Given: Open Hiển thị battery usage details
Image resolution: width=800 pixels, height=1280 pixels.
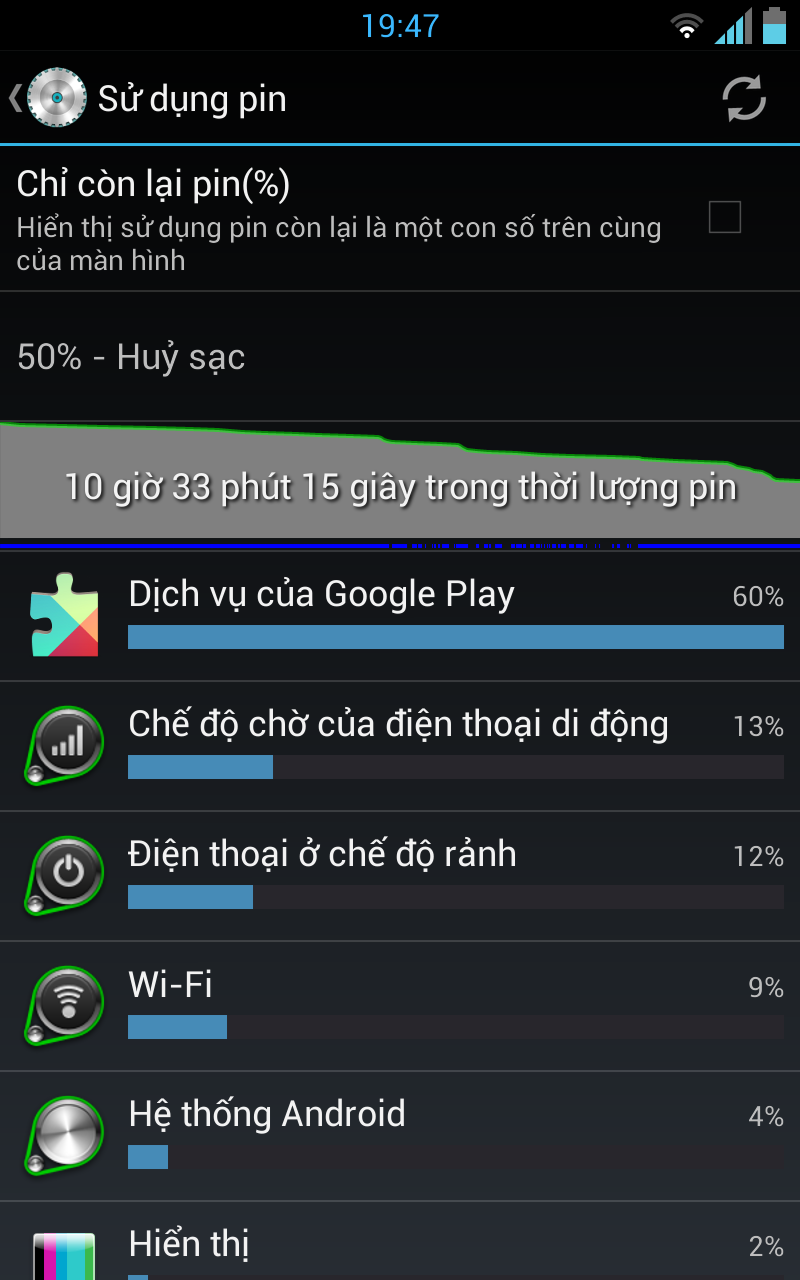Looking at the screenshot, I should (x=400, y=1245).
